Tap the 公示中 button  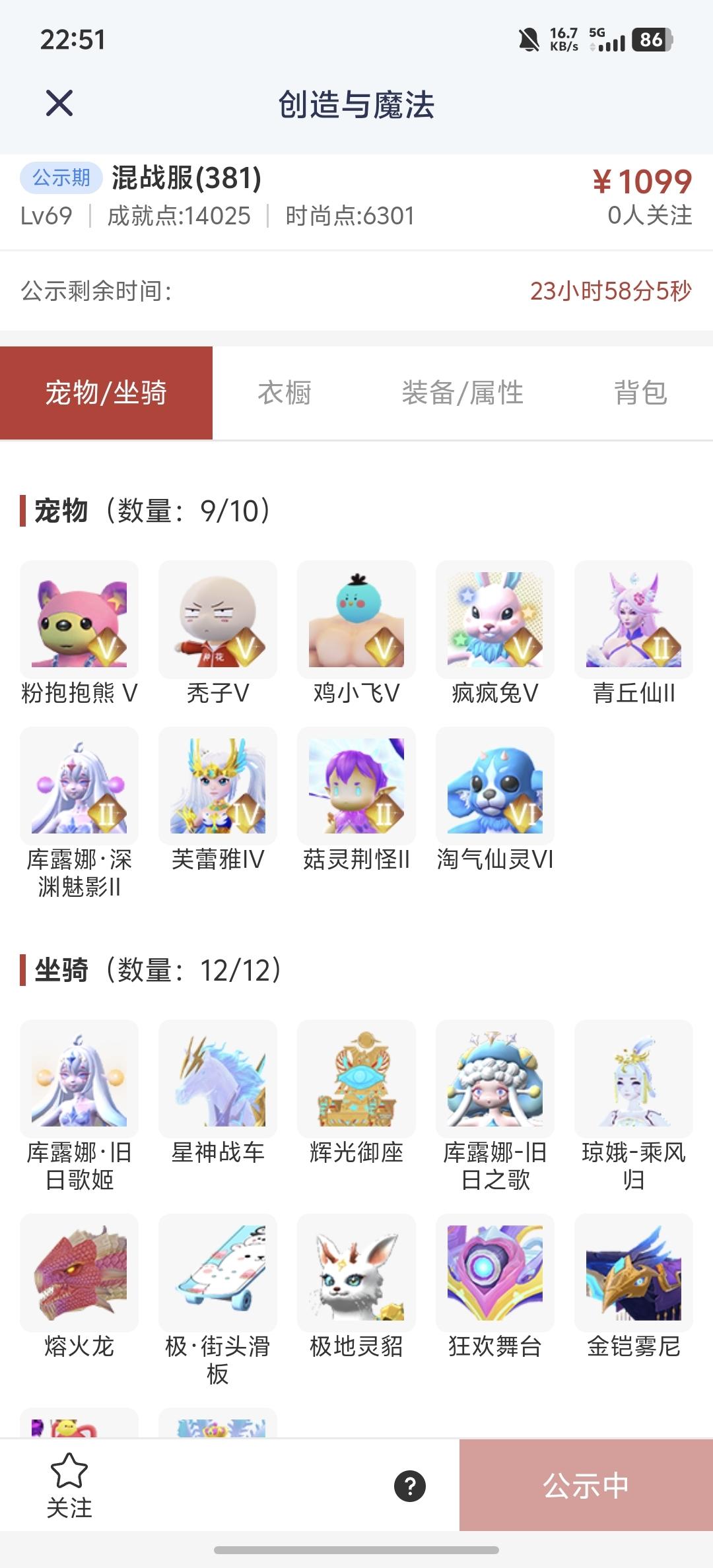coord(586,1486)
